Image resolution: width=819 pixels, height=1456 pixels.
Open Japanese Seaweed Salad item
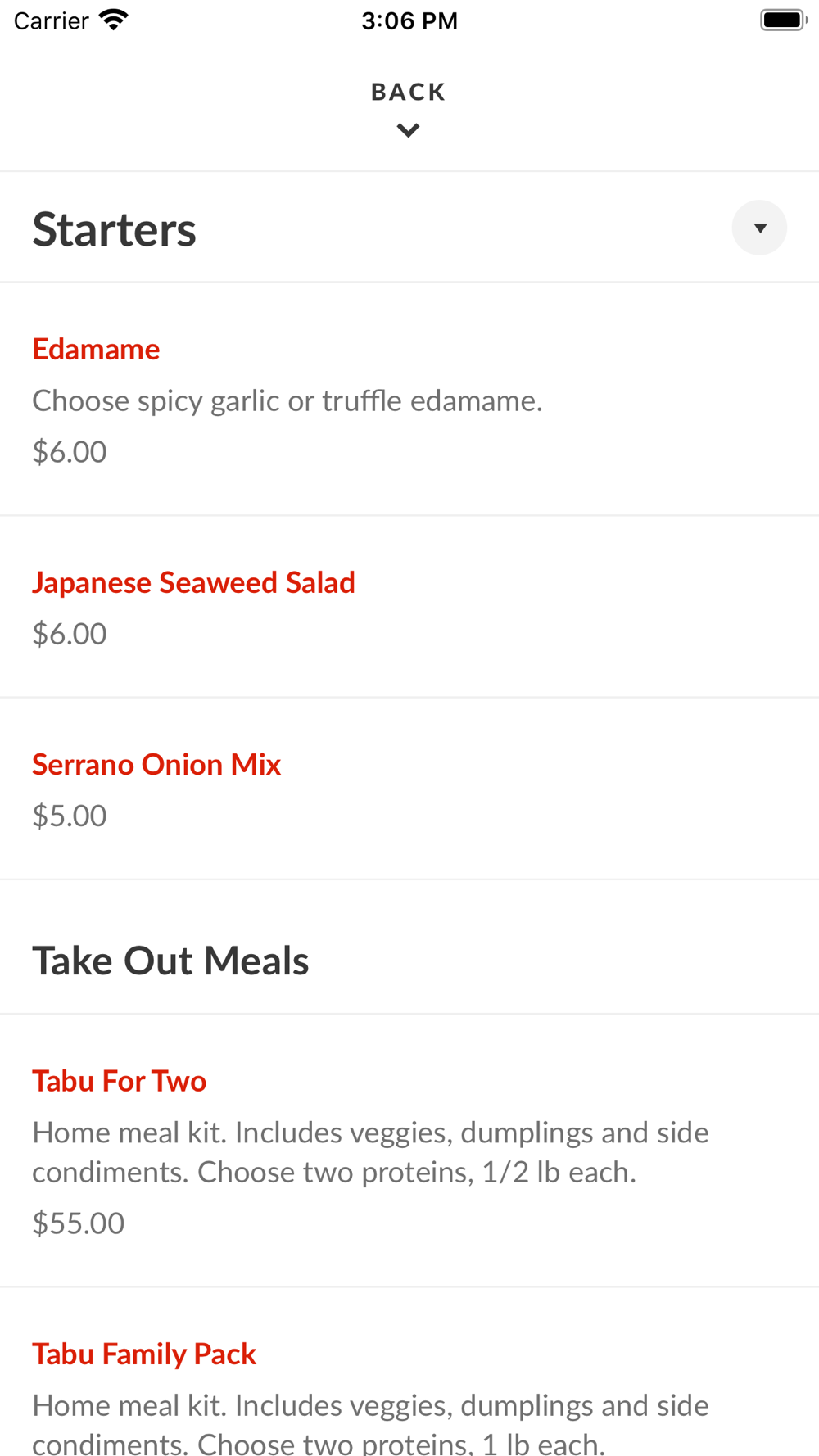click(409, 607)
